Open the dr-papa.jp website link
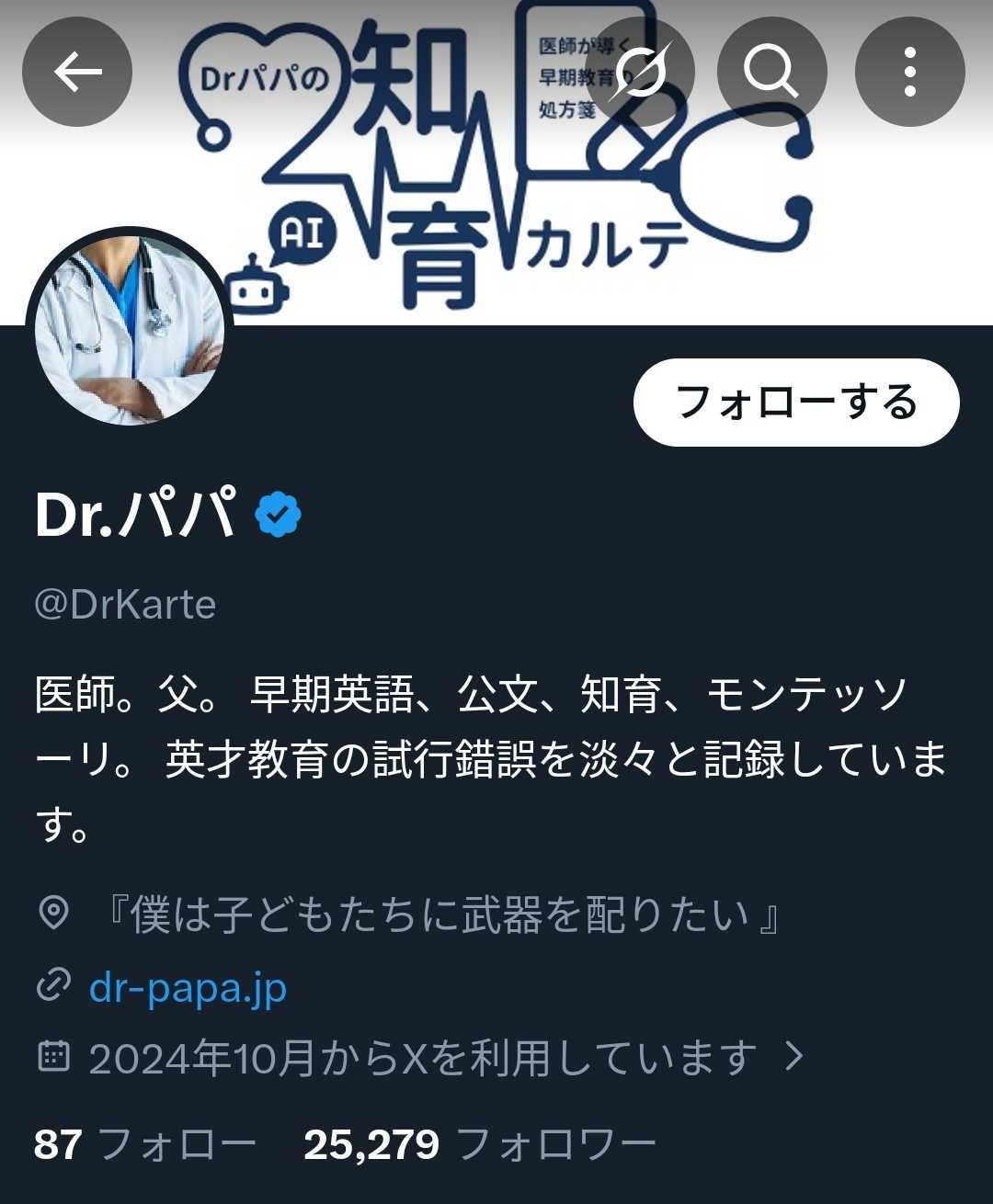The width and height of the screenshot is (993, 1204). point(188,988)
